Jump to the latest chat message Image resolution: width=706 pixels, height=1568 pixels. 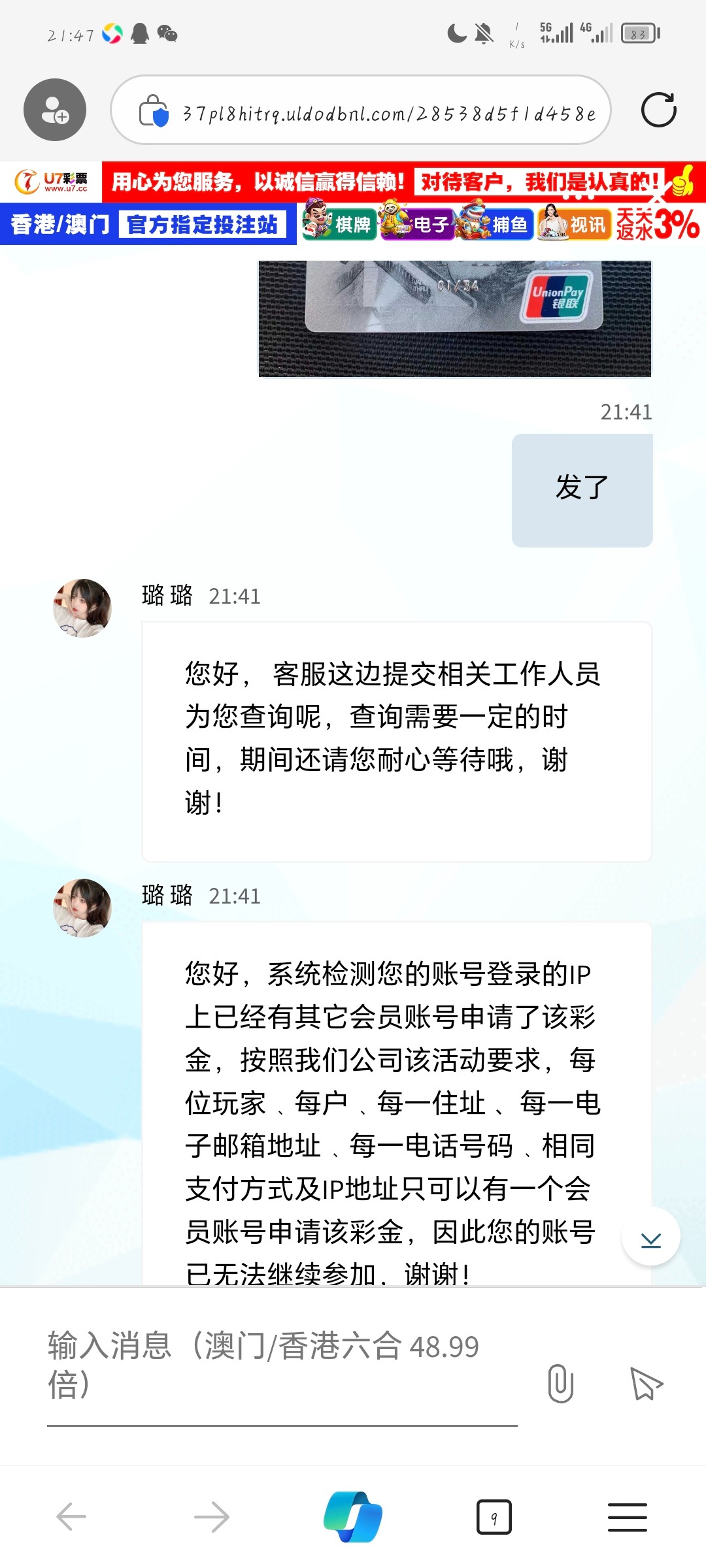(x=650, y=1237)
